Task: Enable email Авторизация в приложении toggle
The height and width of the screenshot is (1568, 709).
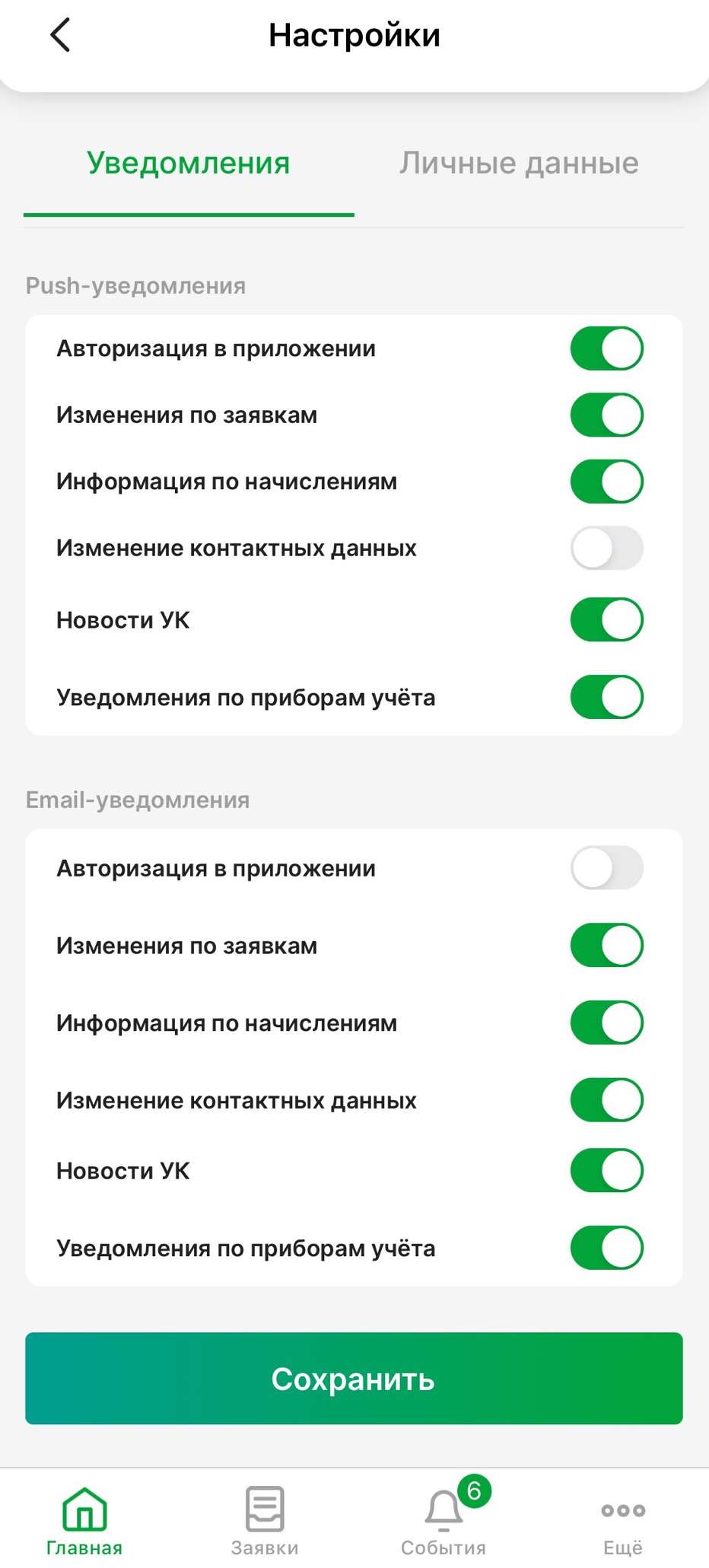Action: tap(607, 868)
